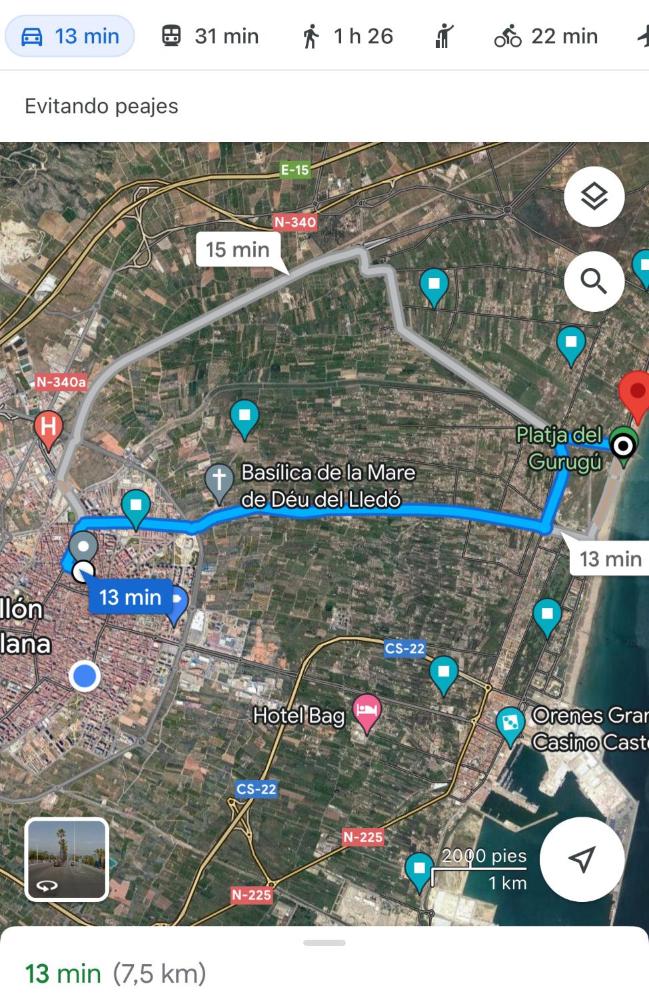Open the Evitando peajes route options
This screenshot has width=649, height=1000.
tap(101, 106)
